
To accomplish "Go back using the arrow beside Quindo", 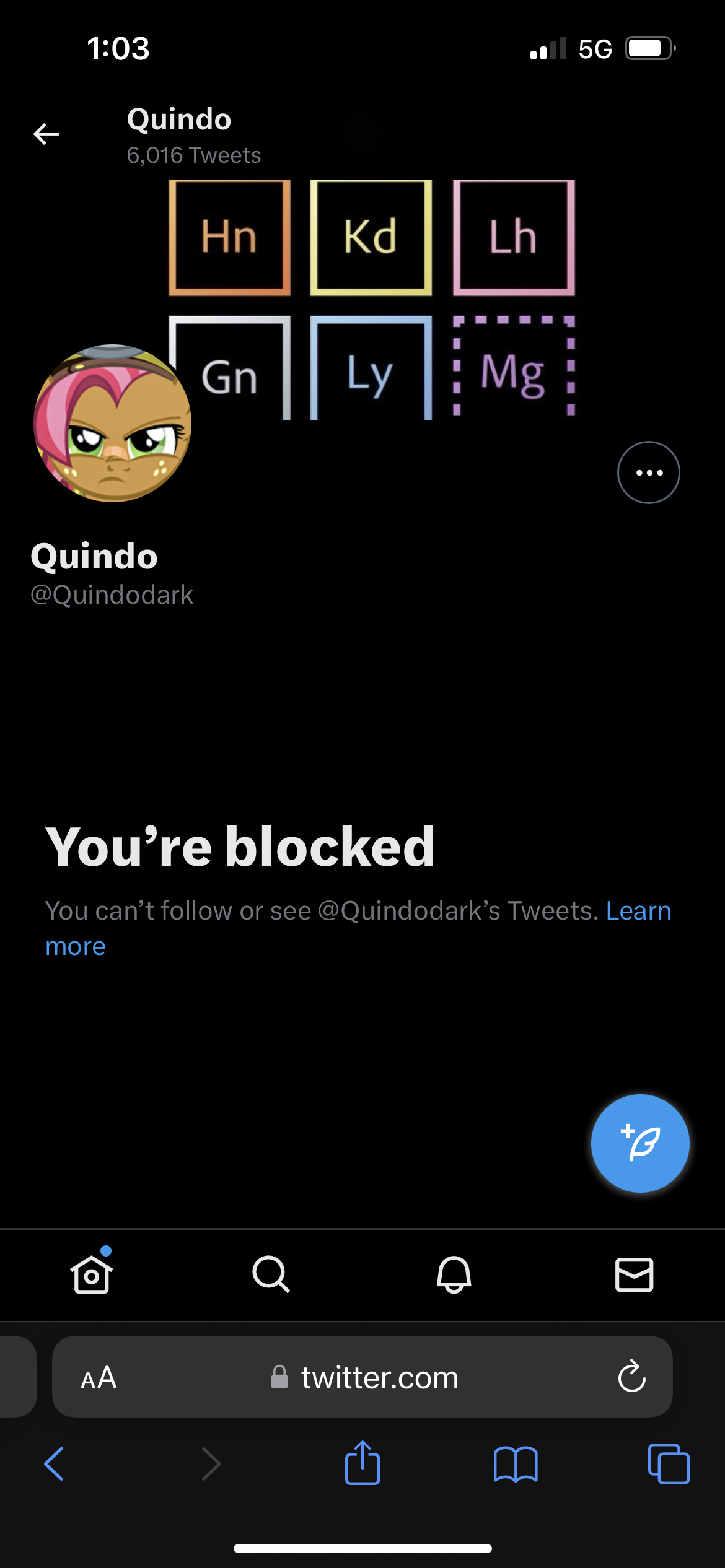I will (46, 134).
